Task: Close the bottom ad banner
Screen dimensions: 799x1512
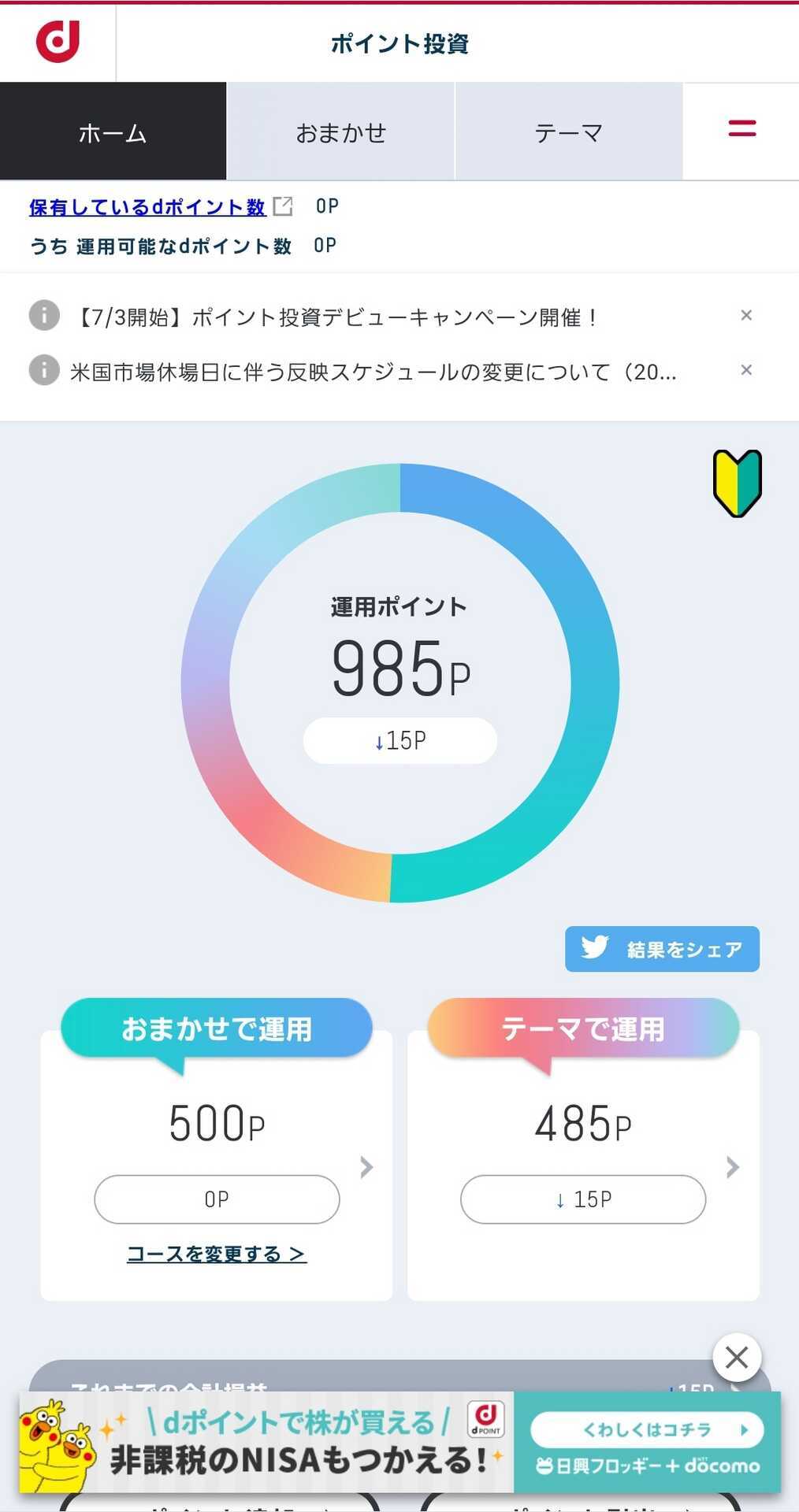Action: click(x=736, y=1358)
